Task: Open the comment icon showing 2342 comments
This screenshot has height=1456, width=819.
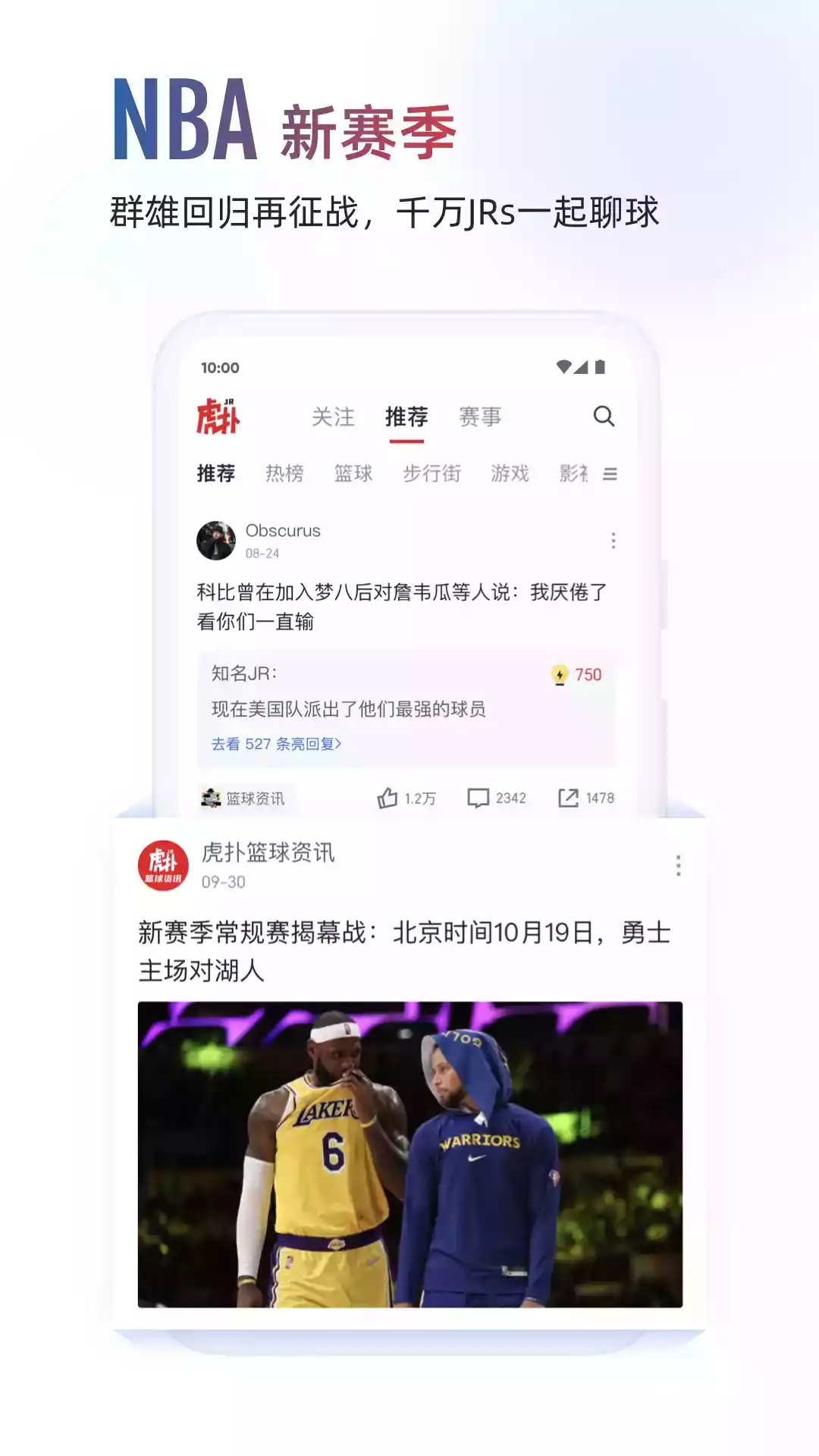Action: (x=480, y=798)
